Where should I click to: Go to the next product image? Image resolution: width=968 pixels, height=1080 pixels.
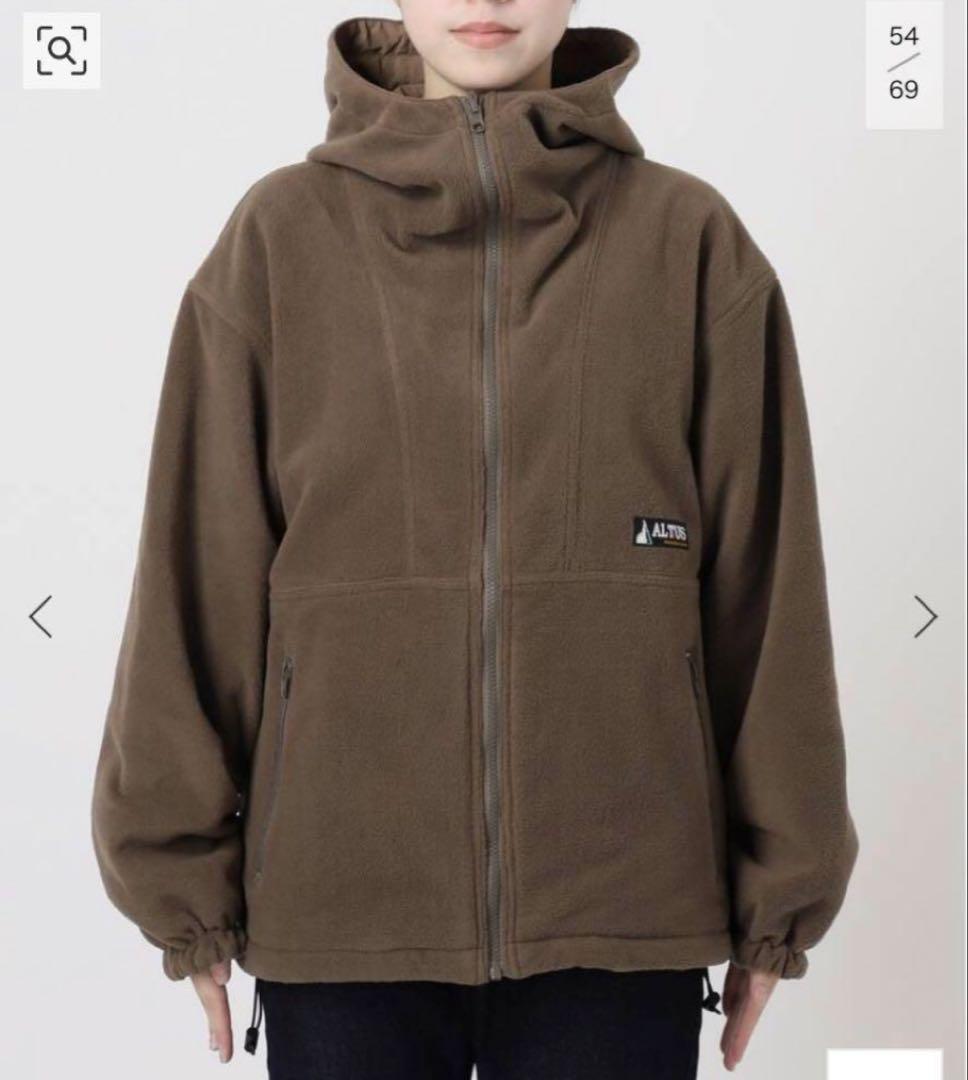pos(925,617)
